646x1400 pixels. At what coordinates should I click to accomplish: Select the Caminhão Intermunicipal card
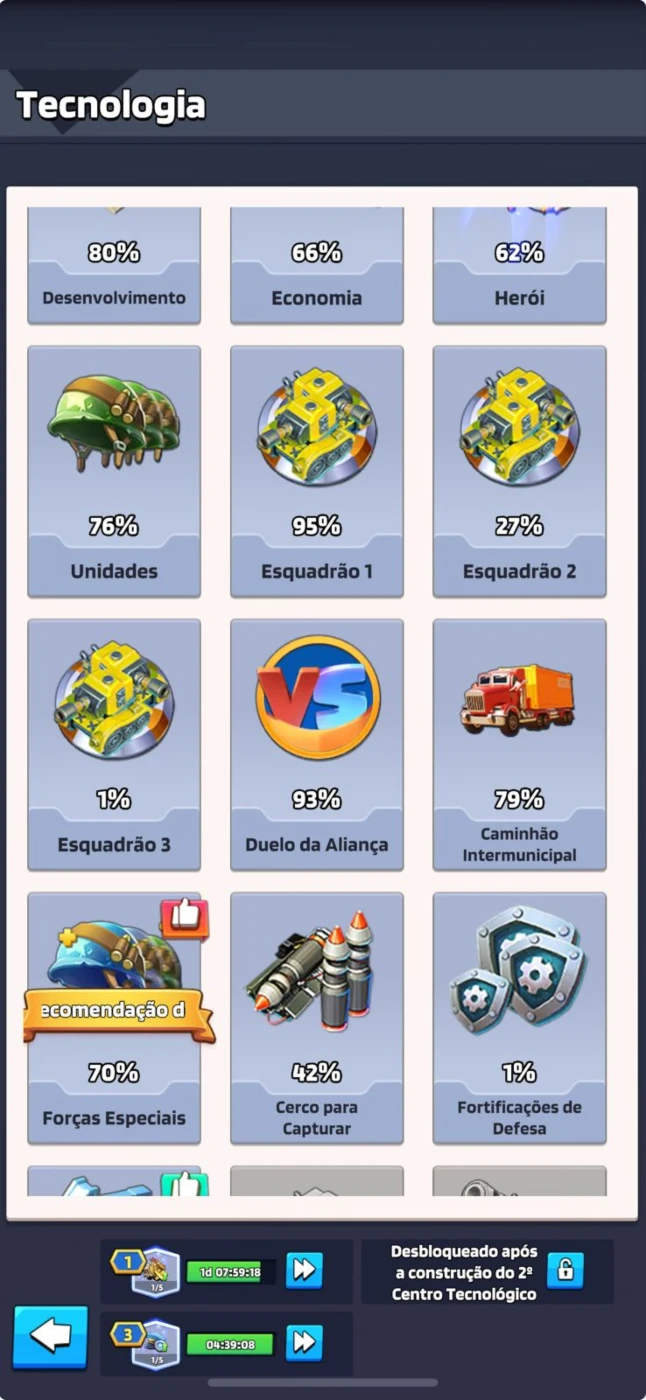tap(519, 745)
